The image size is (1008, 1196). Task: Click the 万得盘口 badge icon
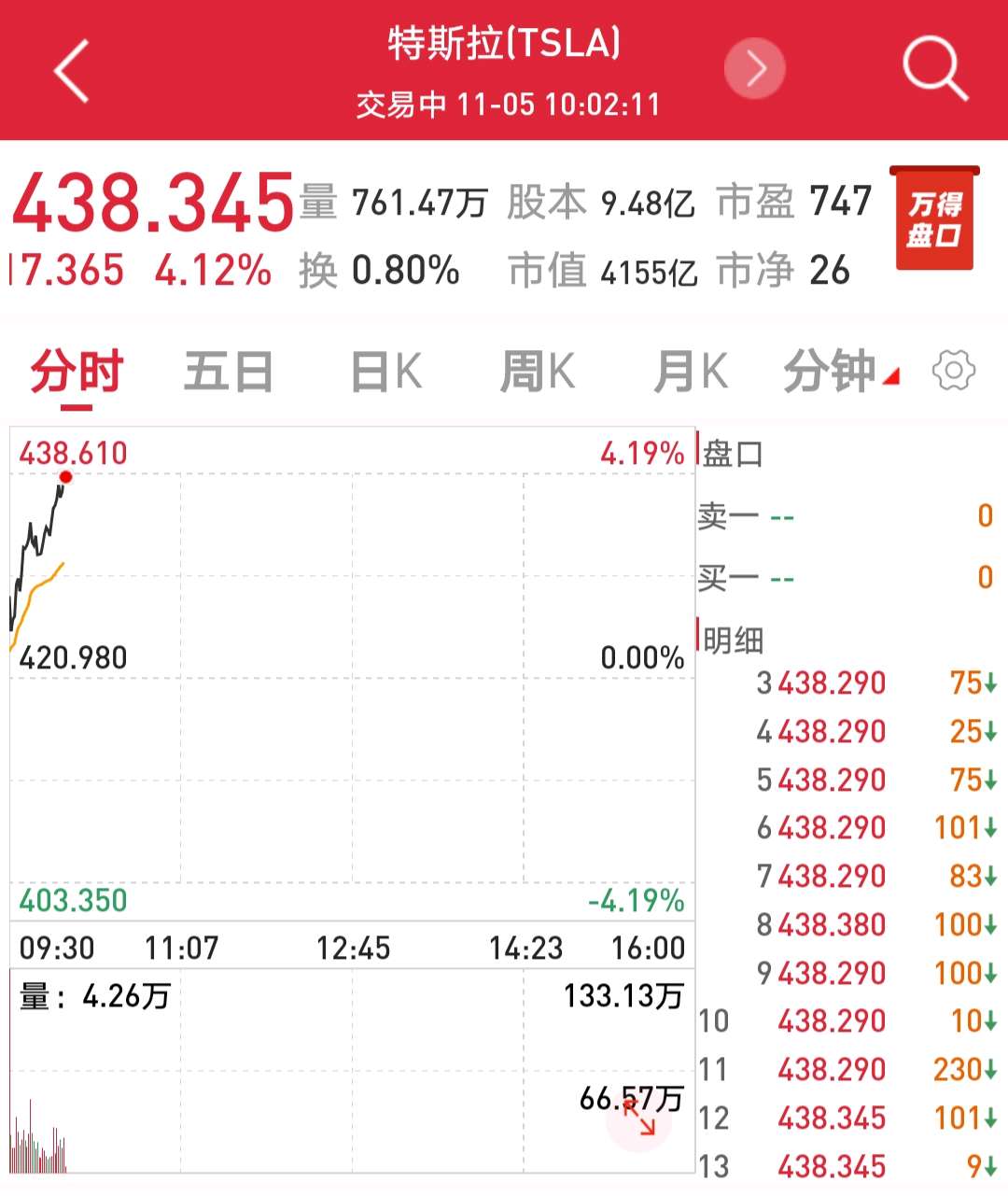(933, 221)
